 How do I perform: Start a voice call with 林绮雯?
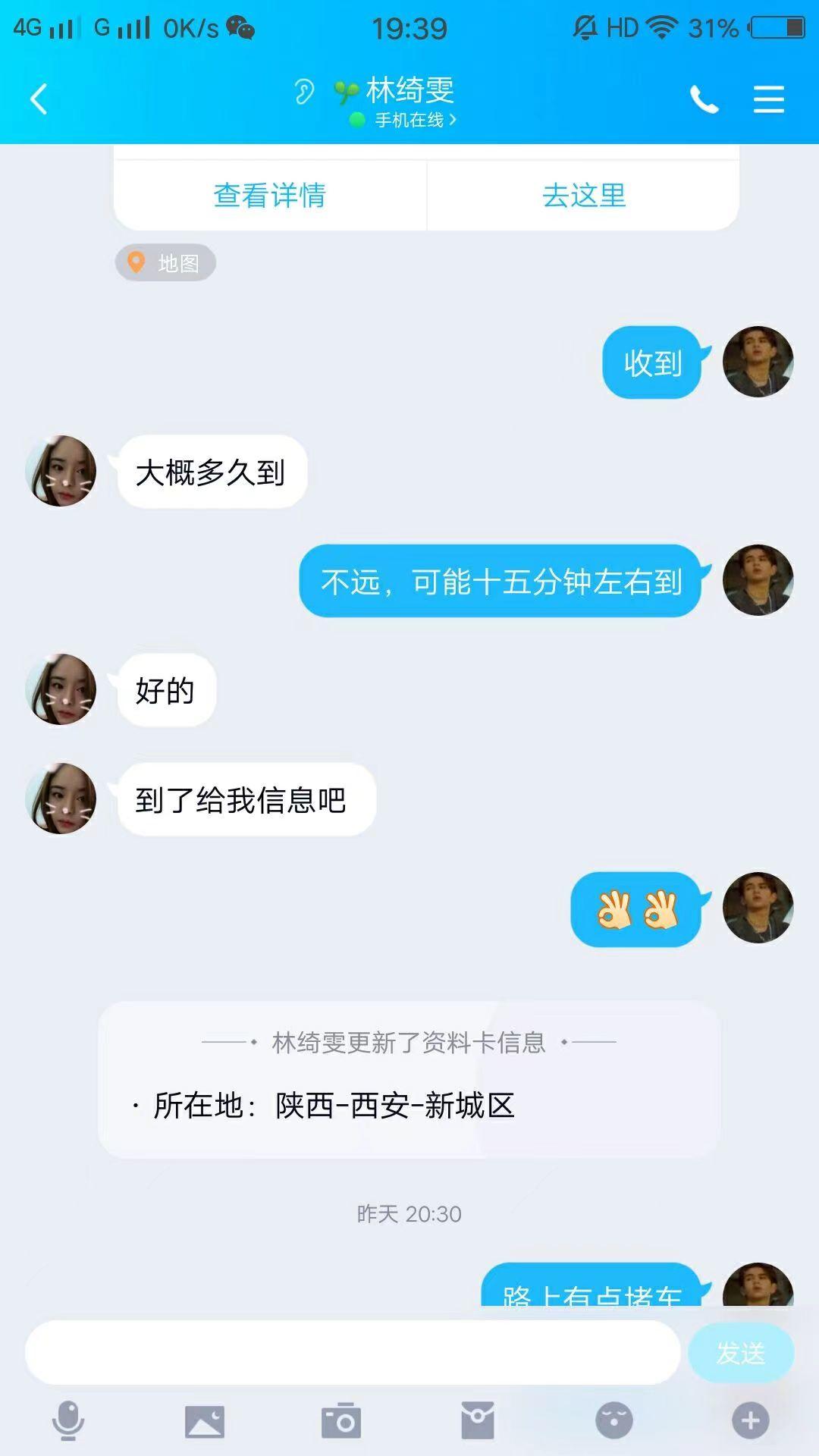[x=704, y=99]
